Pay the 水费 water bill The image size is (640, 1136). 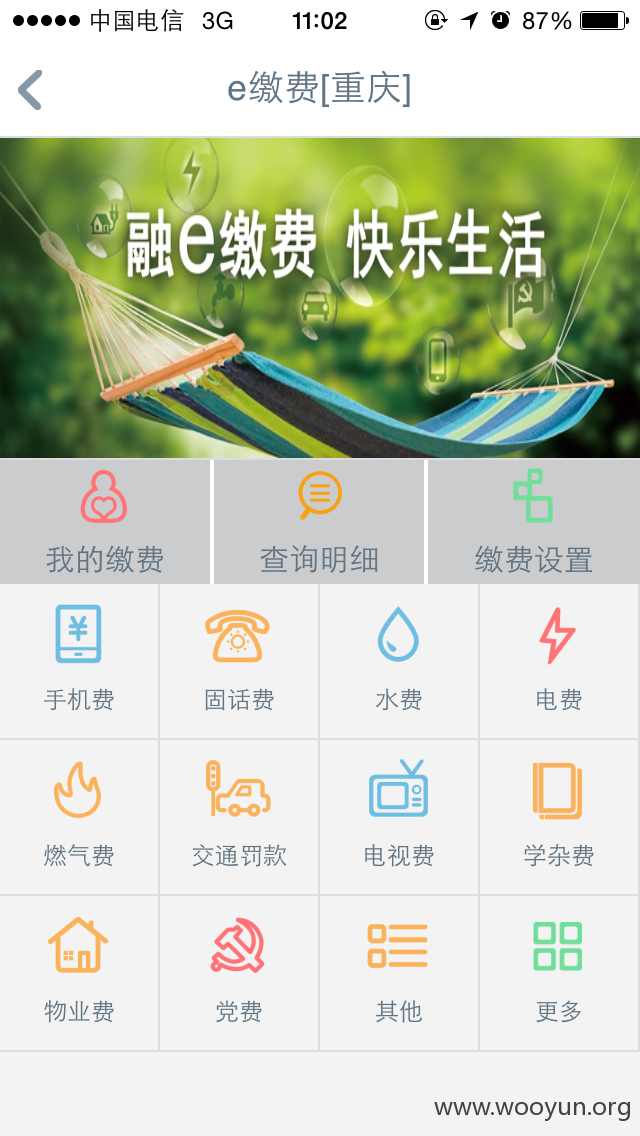[x=399, y=661]
